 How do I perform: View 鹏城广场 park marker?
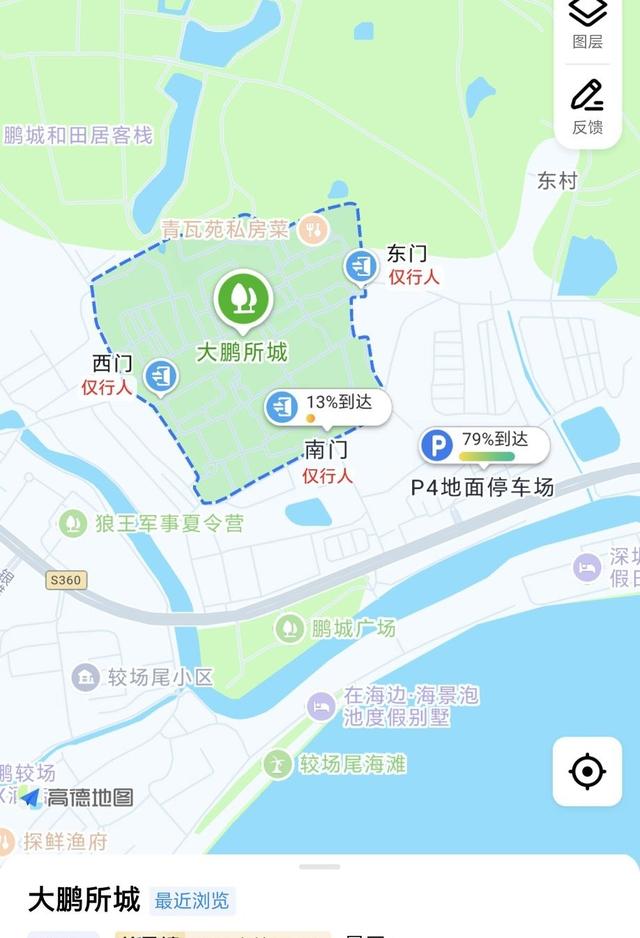coord(289,628)
